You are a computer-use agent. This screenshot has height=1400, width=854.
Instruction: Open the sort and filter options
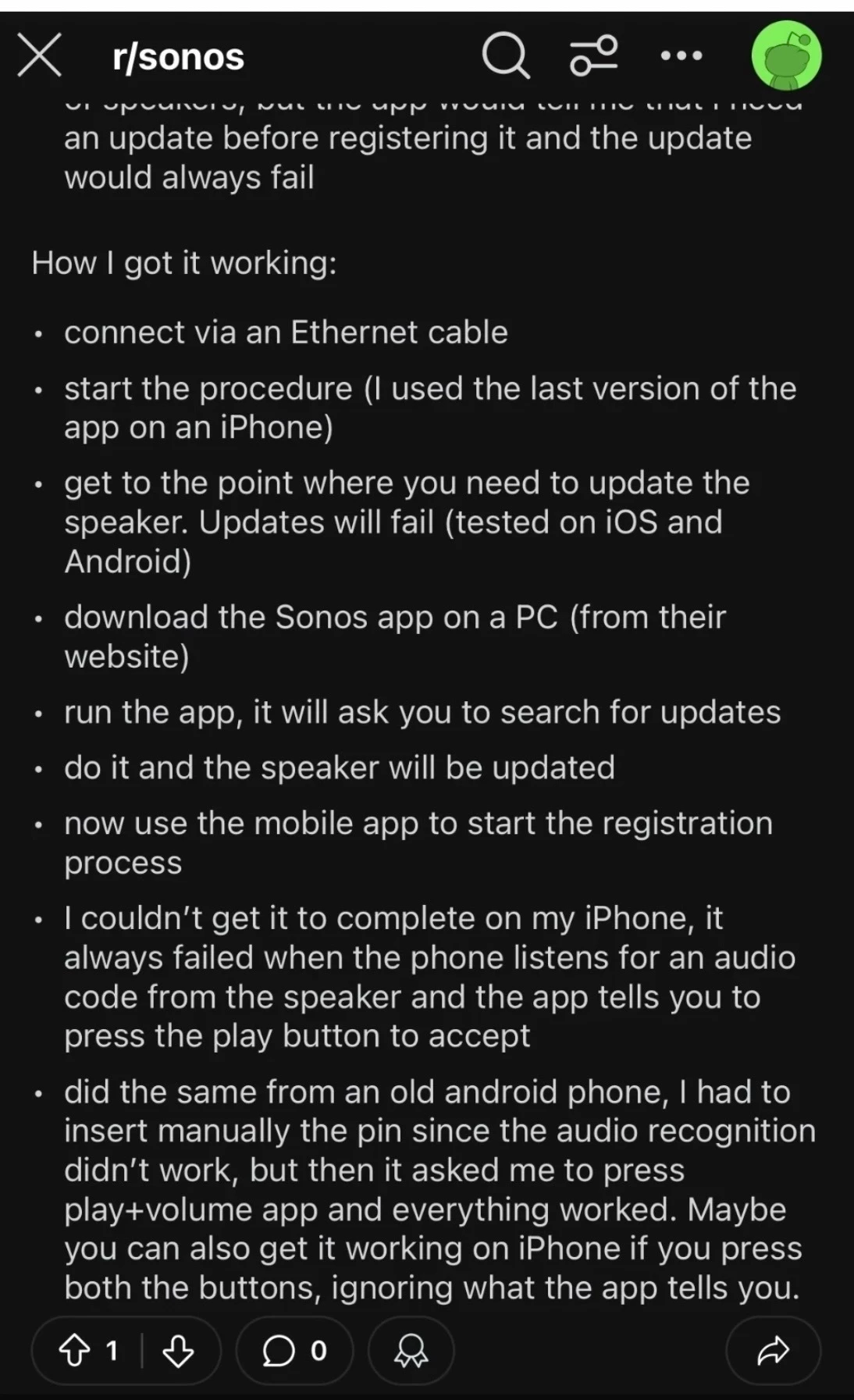click(x=594, y=56)
